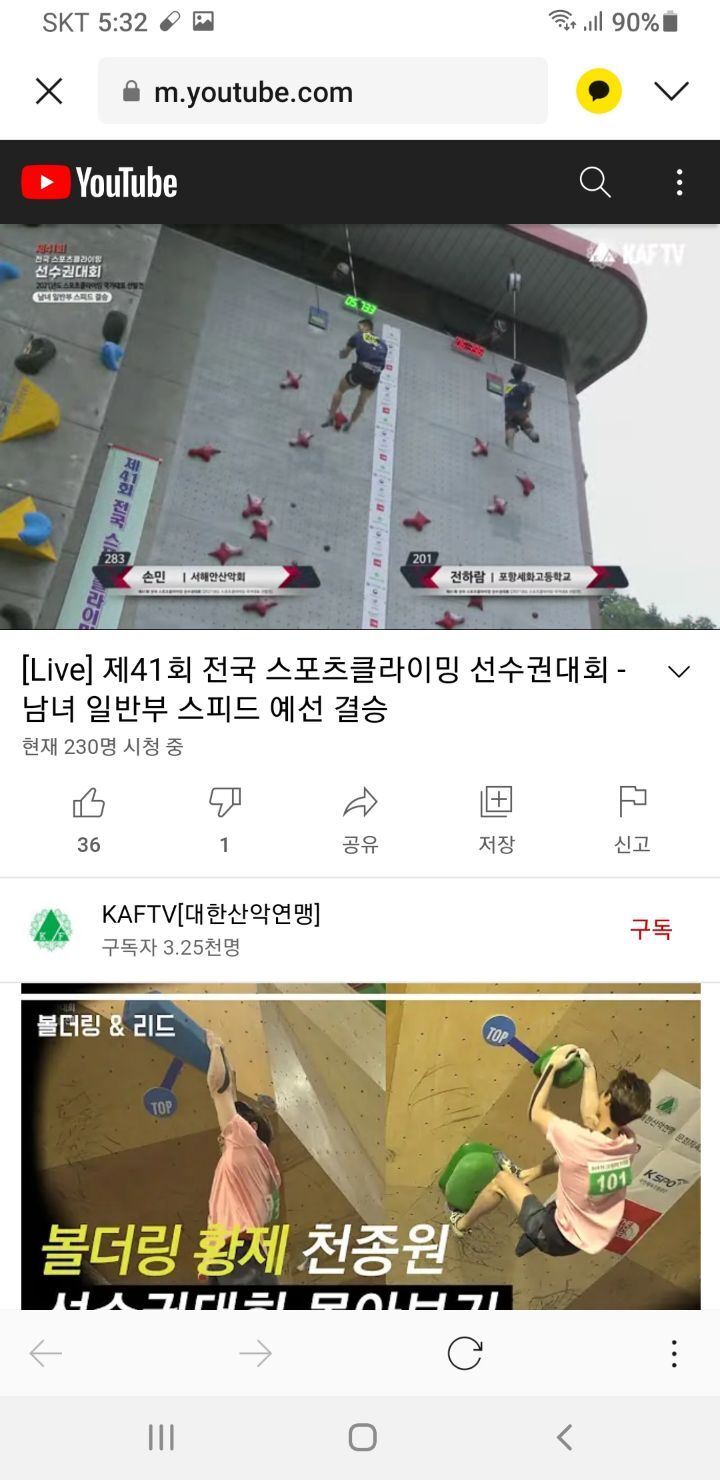Screen dimensions: 720x1480
Task: Open the yellow KakaoTalk chat icon
Action: point(599,92)
